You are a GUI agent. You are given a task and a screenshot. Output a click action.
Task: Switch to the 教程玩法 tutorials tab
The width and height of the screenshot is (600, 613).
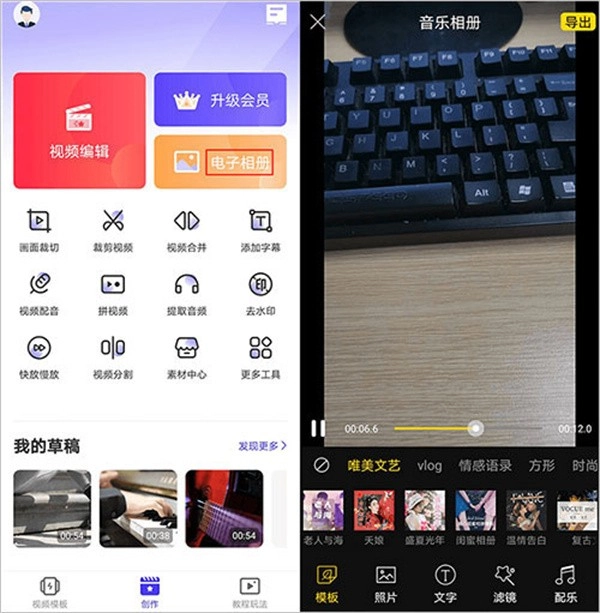249,591
